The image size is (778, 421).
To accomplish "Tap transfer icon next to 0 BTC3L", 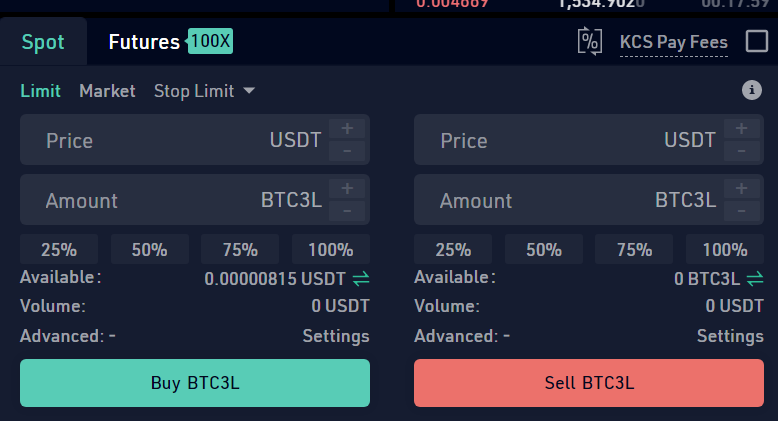I will (755, 278).
